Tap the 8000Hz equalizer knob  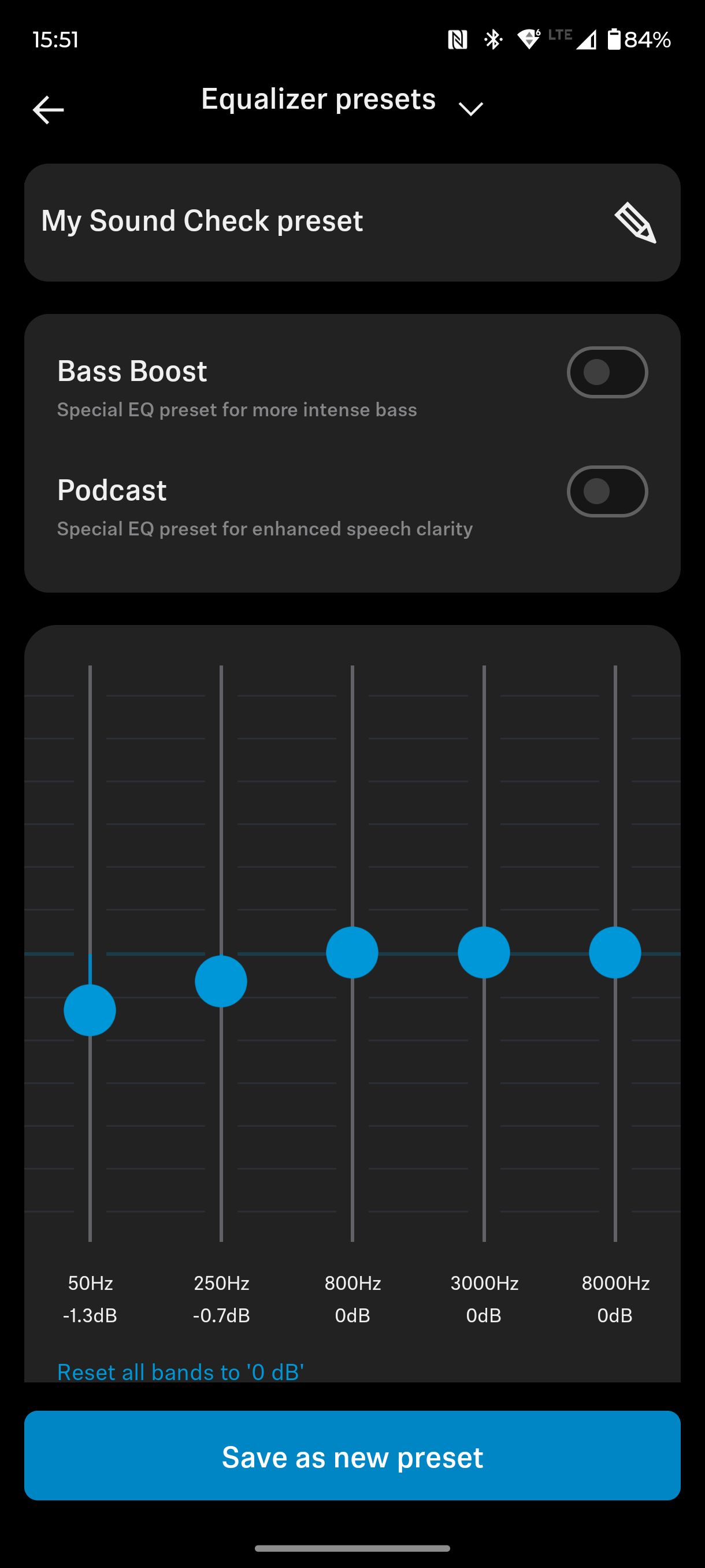[x=615, y=953]
